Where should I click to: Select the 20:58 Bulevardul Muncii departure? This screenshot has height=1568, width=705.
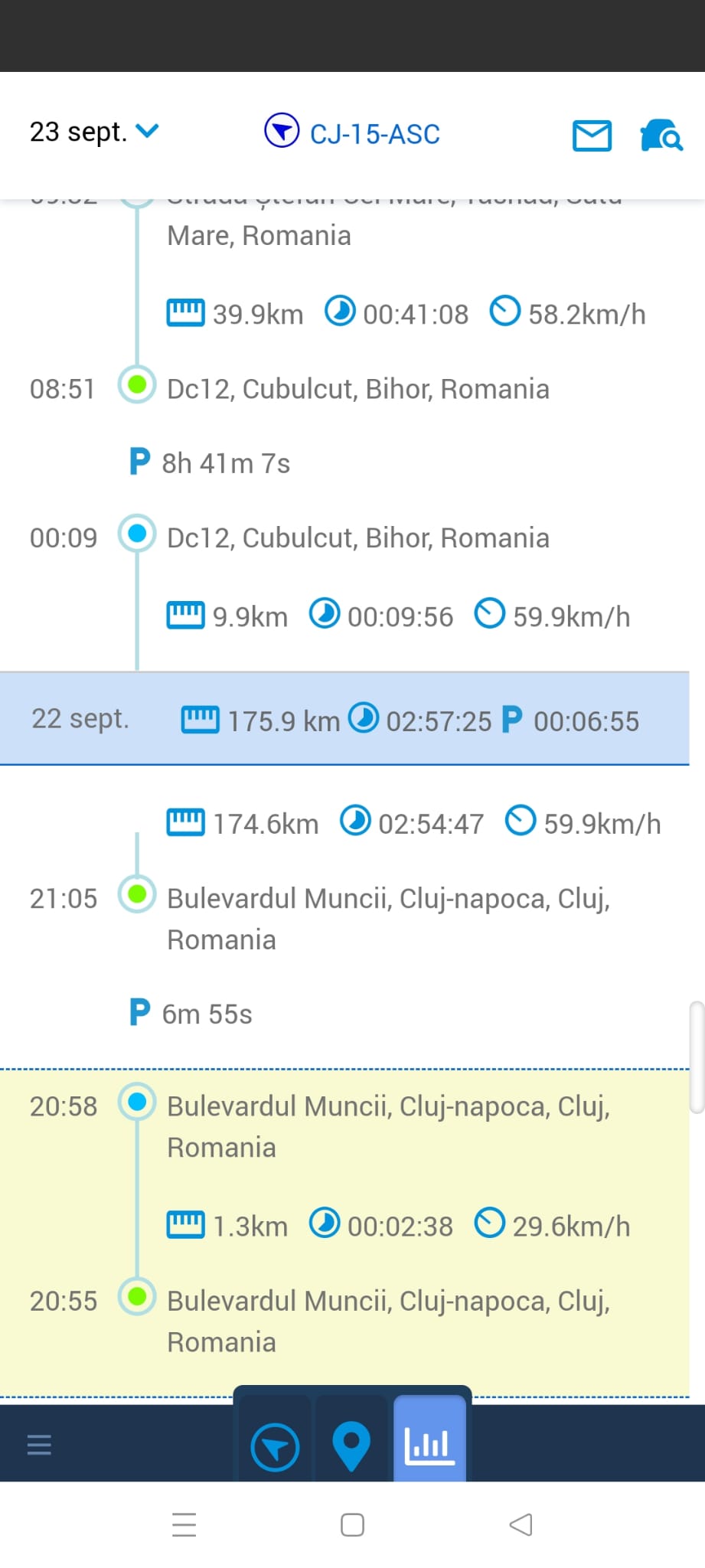point(344,1126)
